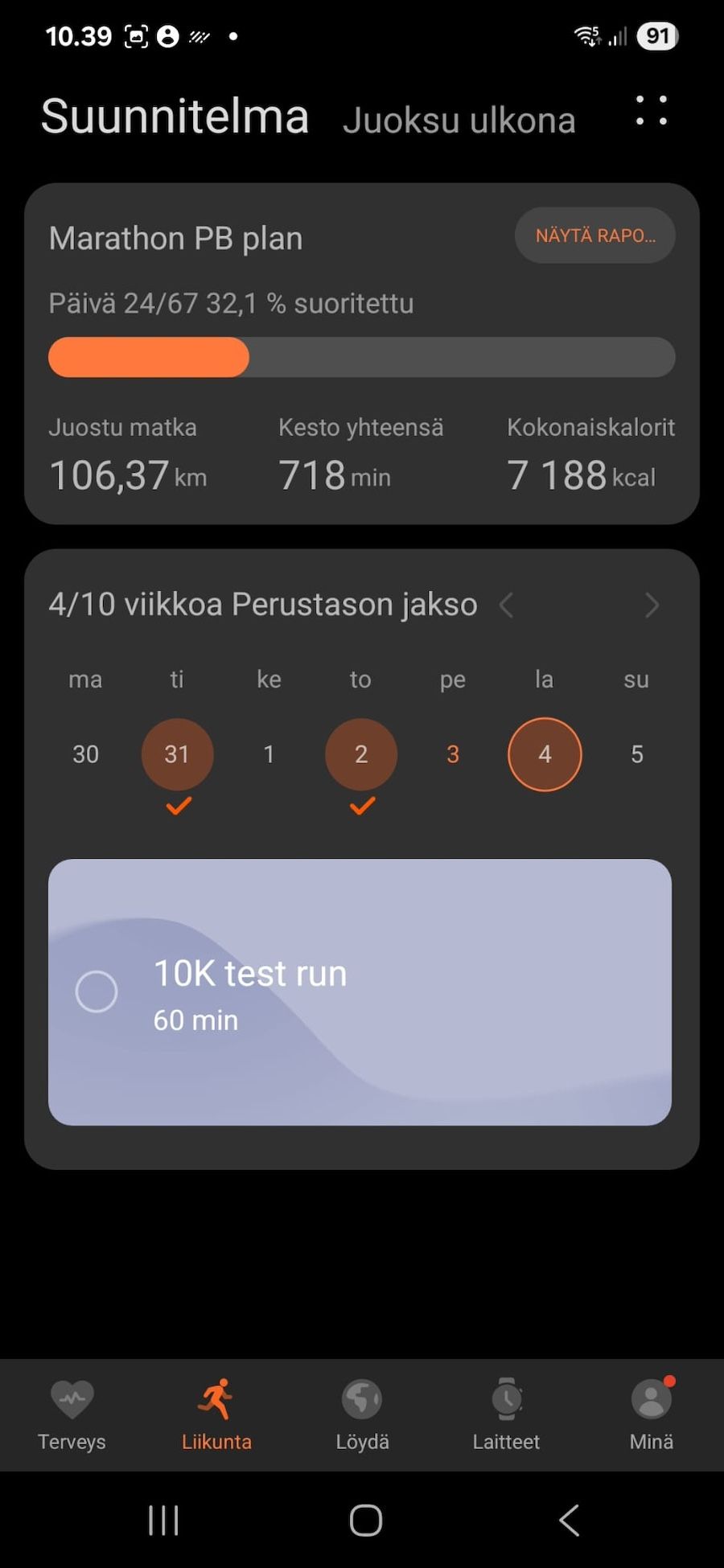724x1568 pixels.
Task: Open the Liikunta tab
Action: (216, 1415)
